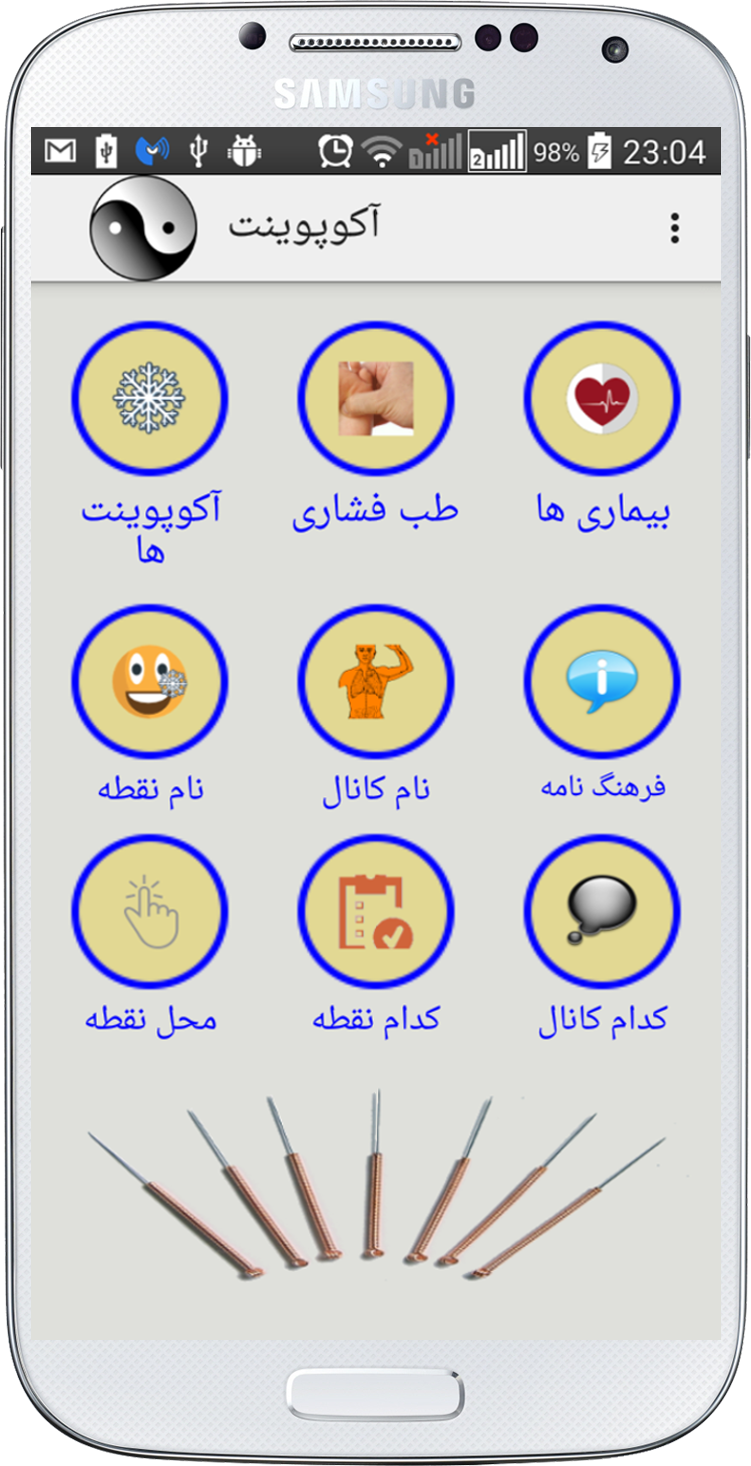Screen dimensions: 751x1466
Task: Tap the phone's physical home button
Action: pyautogui.click(x=375, y=1392)
